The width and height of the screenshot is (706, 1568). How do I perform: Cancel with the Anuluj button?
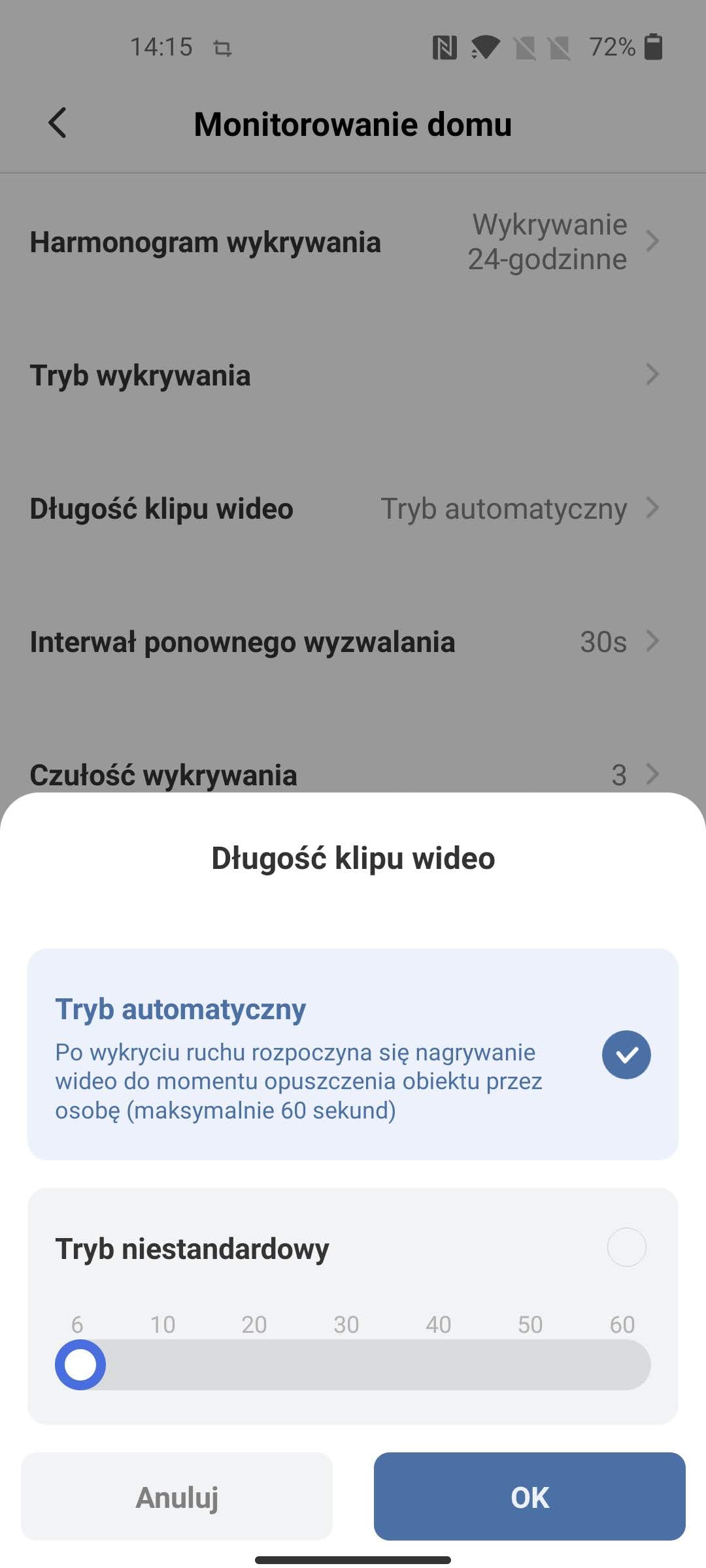[x=176, y=1497]
